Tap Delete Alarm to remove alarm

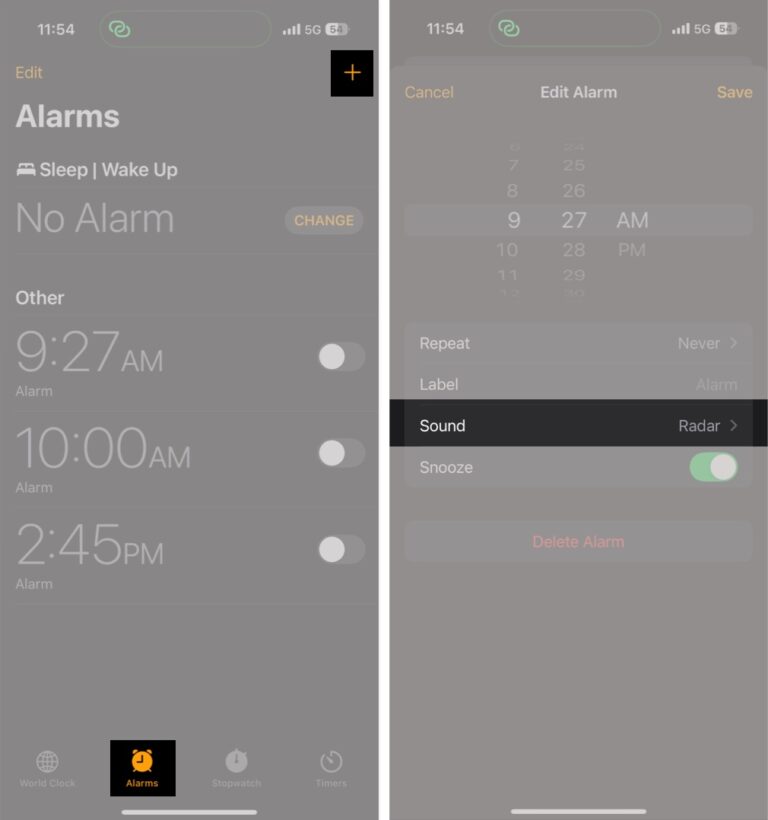578,541
